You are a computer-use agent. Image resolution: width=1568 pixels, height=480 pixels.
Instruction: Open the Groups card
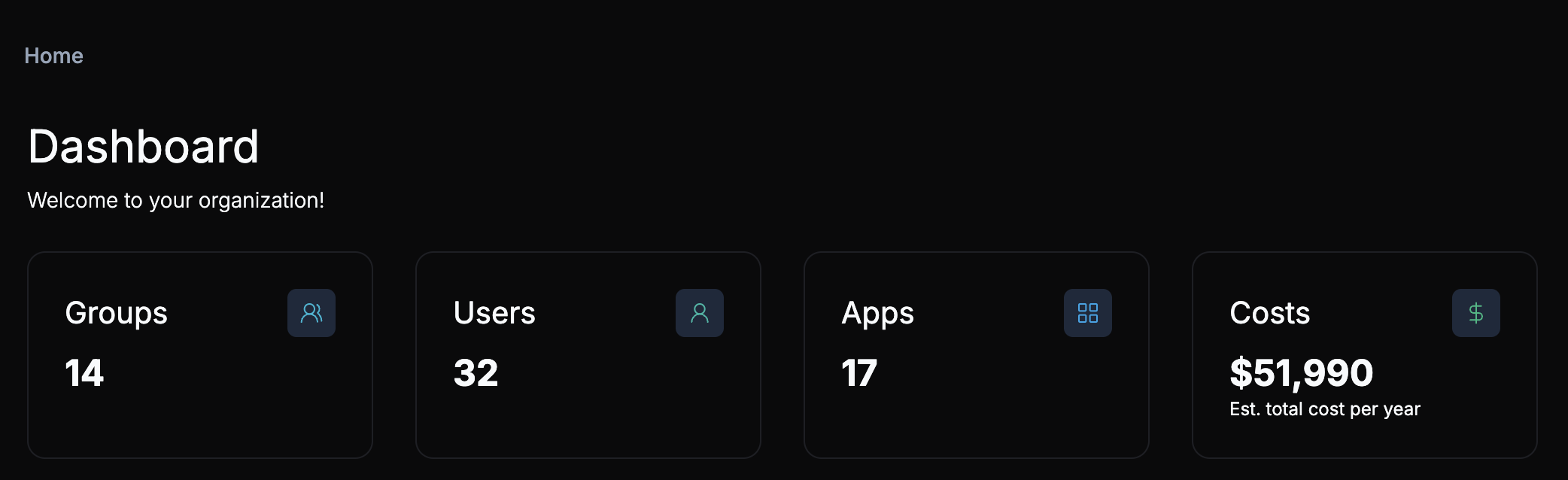click(x=200, y=354)
